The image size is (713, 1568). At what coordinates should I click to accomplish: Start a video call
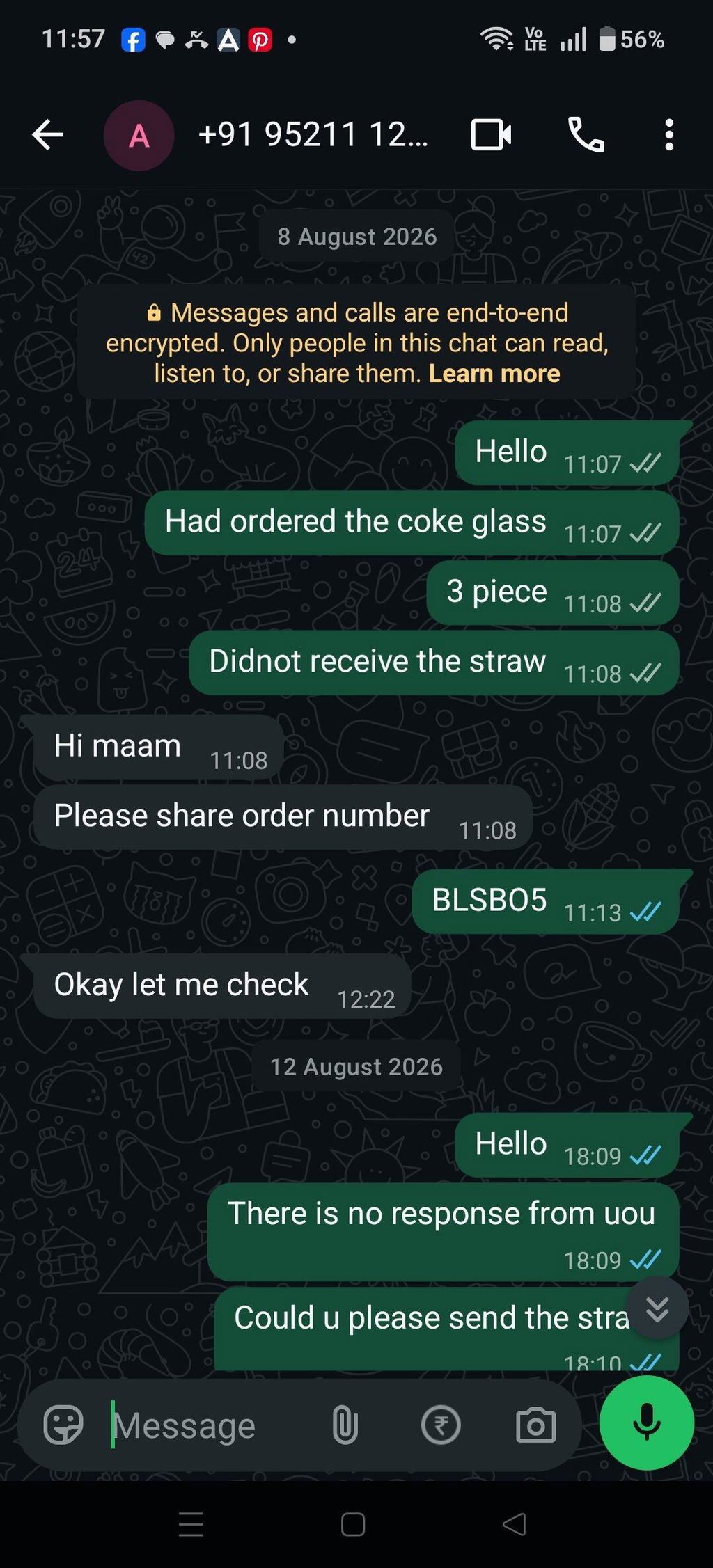492,135
